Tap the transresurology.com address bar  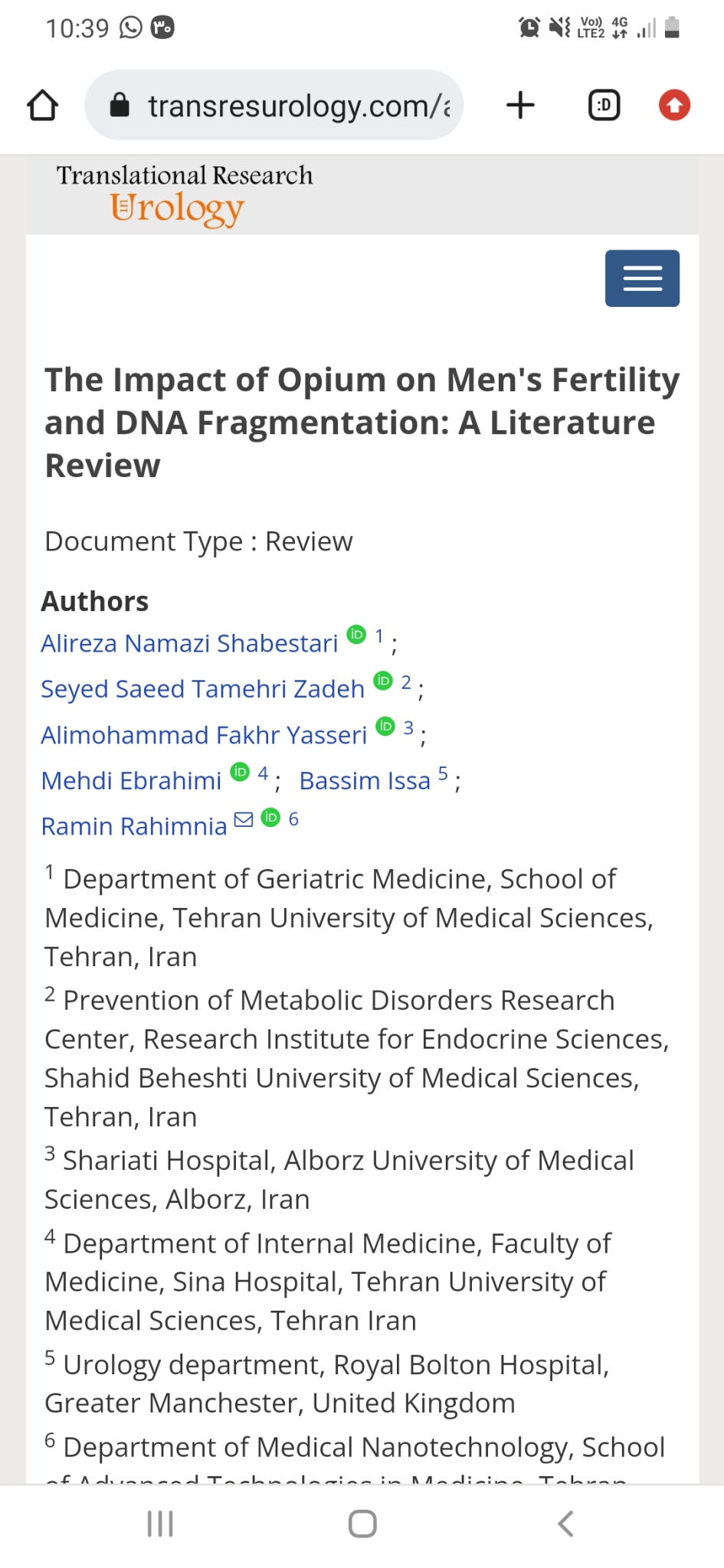click(x=274, y=106)
